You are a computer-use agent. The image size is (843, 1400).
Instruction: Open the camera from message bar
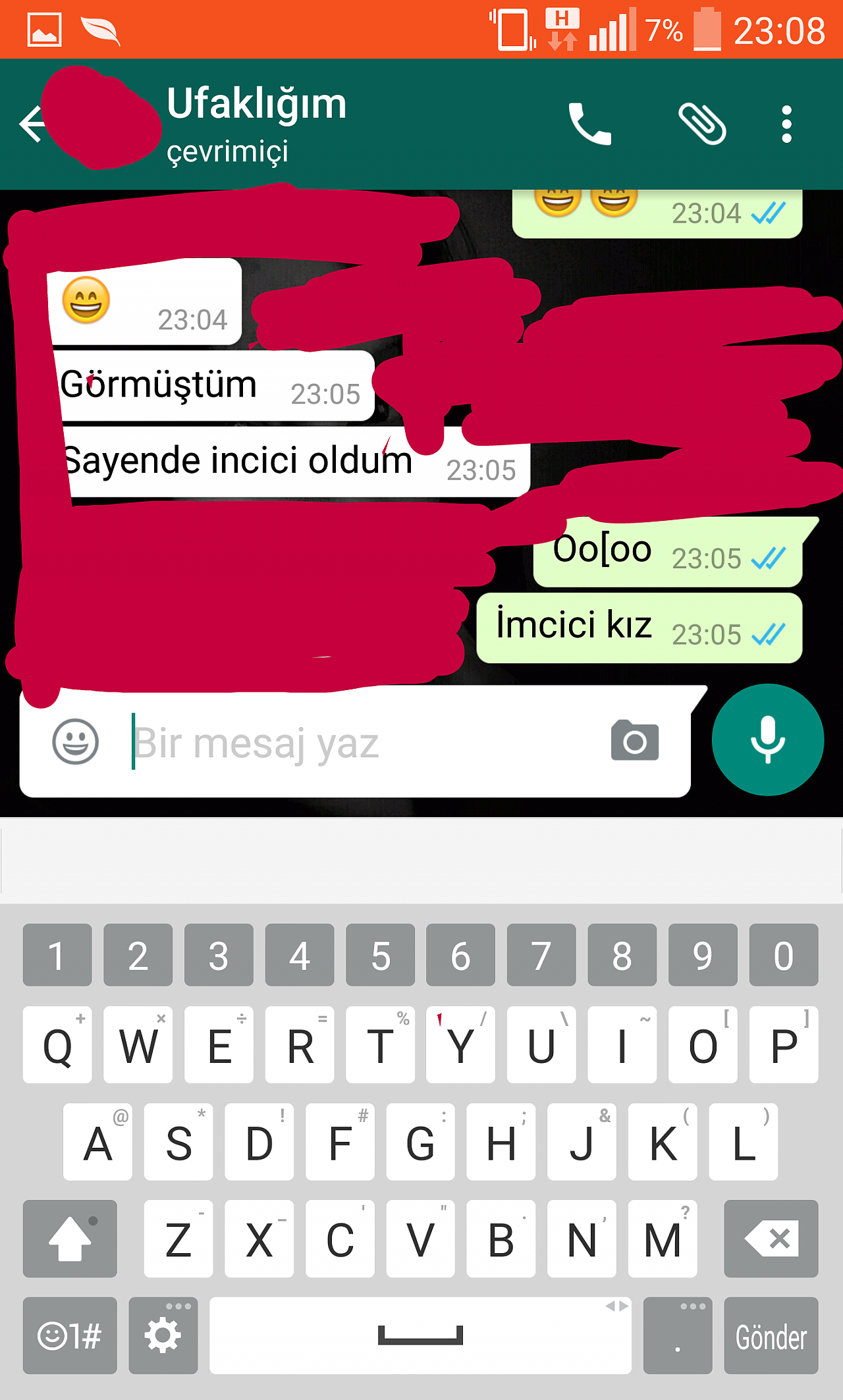635,741
